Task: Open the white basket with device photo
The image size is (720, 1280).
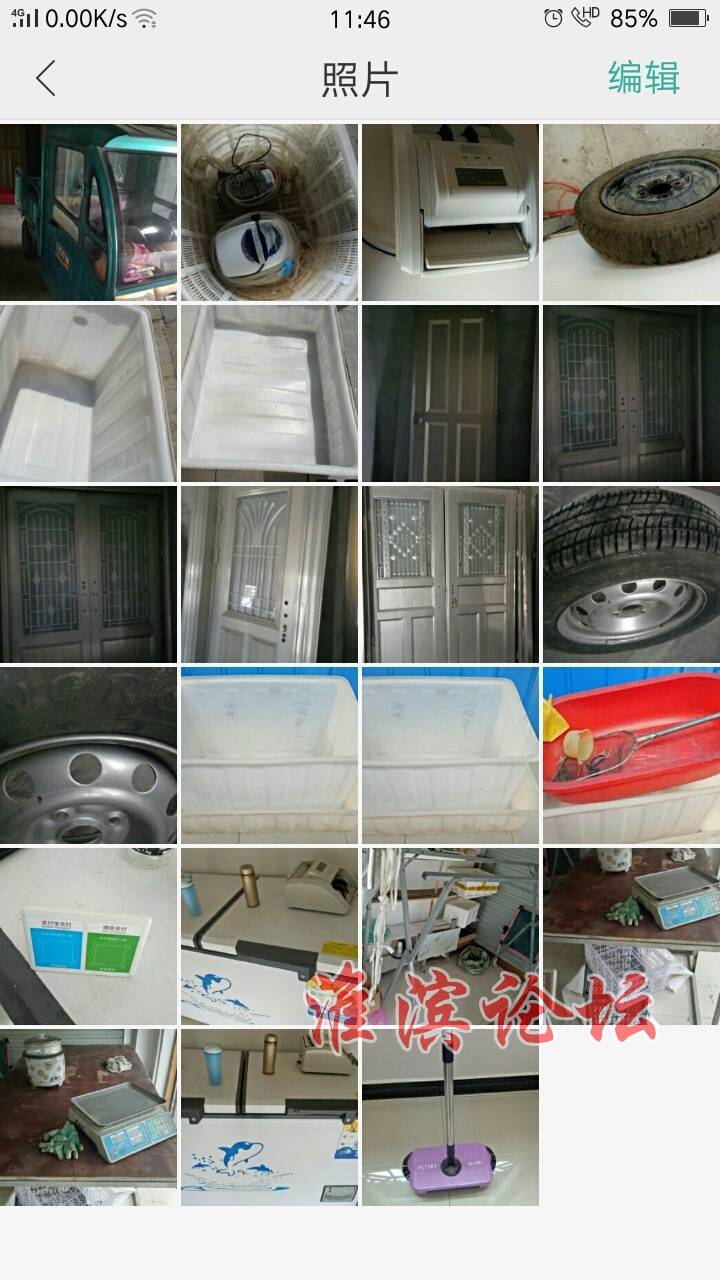Action: [269, 212]
